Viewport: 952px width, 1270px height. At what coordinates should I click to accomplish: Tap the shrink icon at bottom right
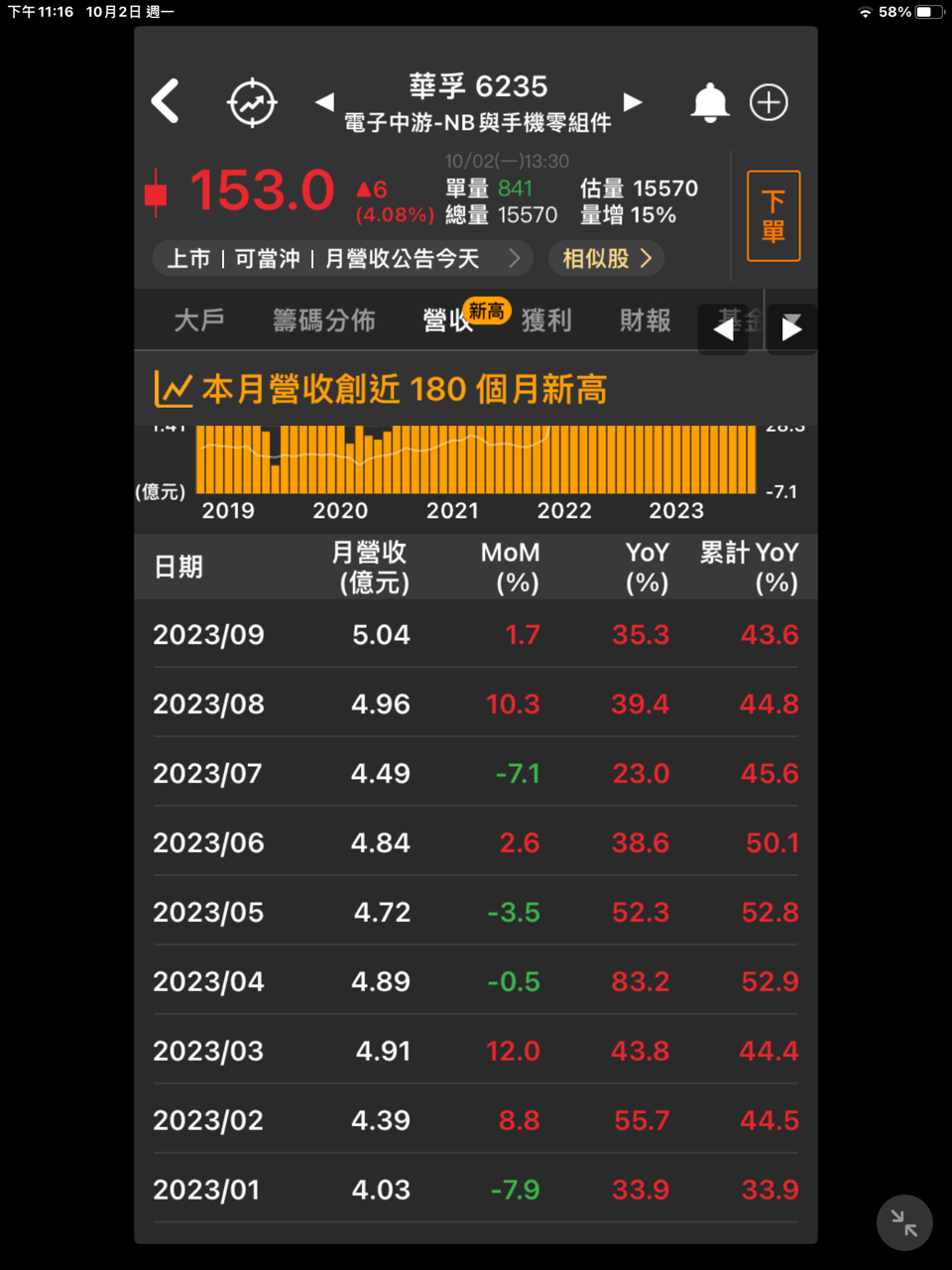(903, 1222)
